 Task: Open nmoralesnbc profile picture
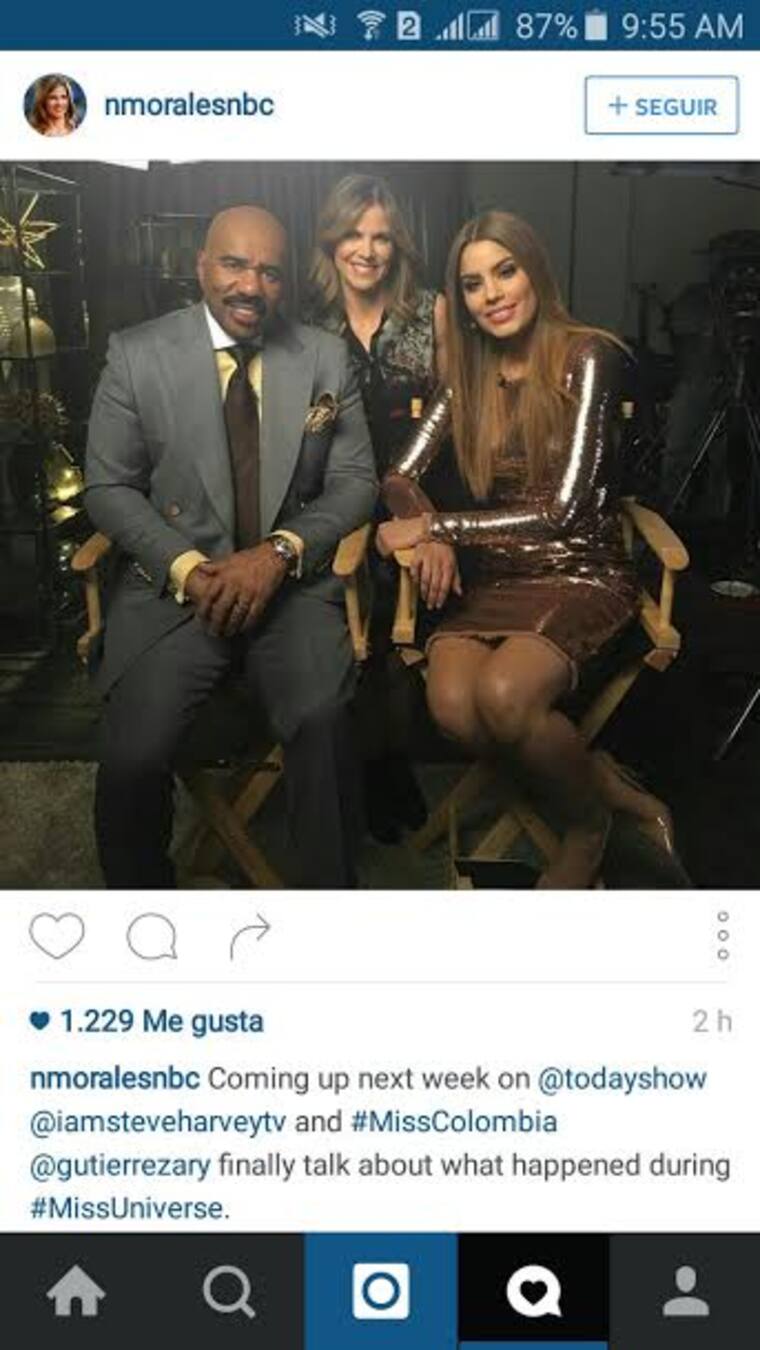pyautogui.click(x=55, y=105)
